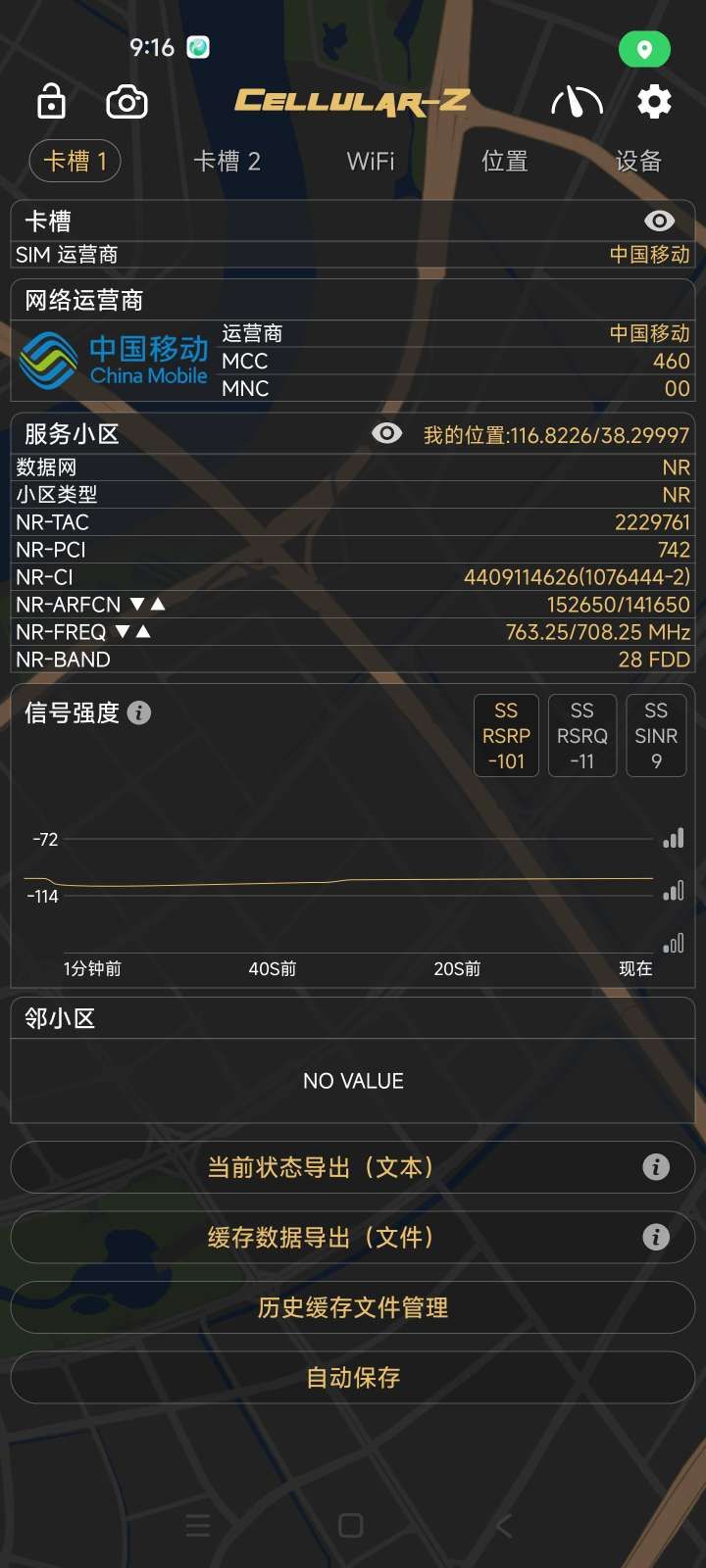Select the SS RSRQ signal chip

[581, 736]
